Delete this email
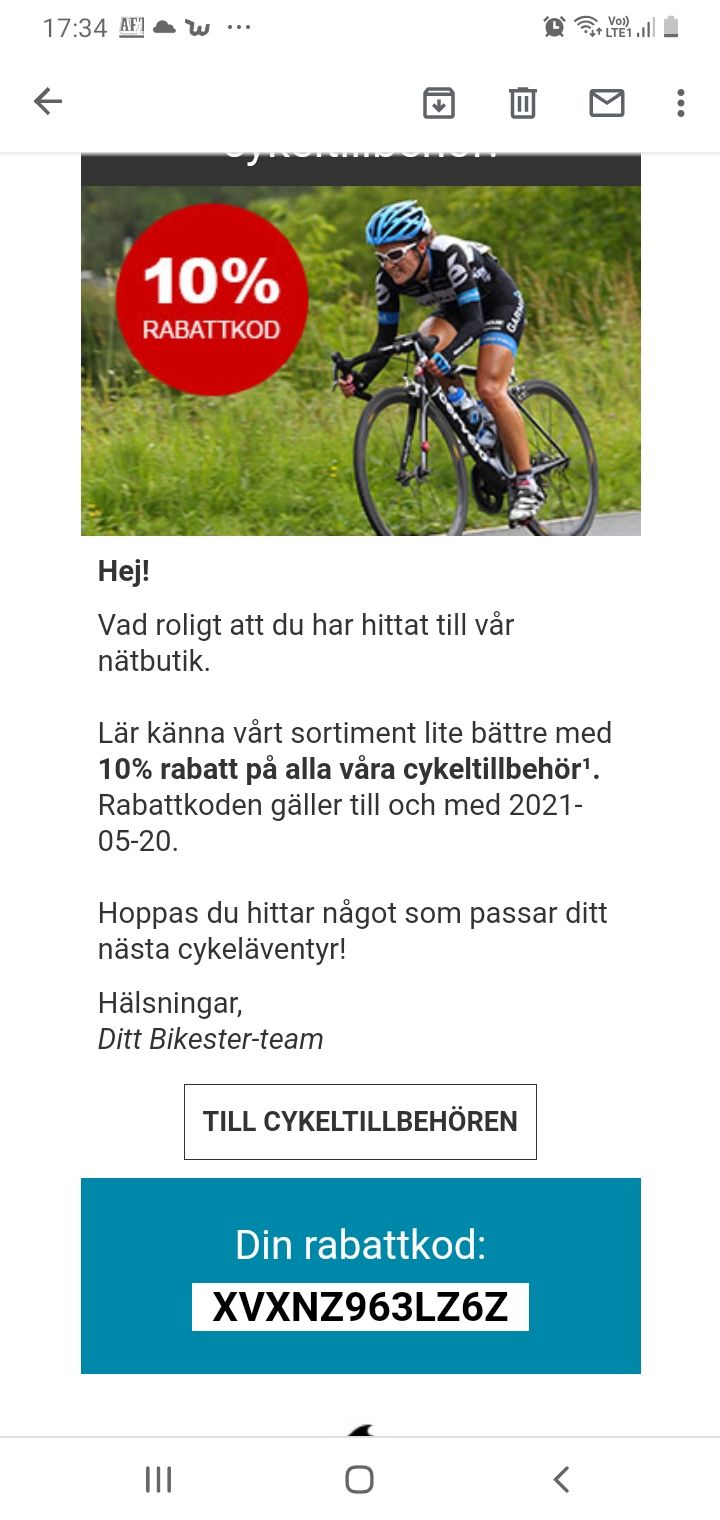 coord(523,102)
